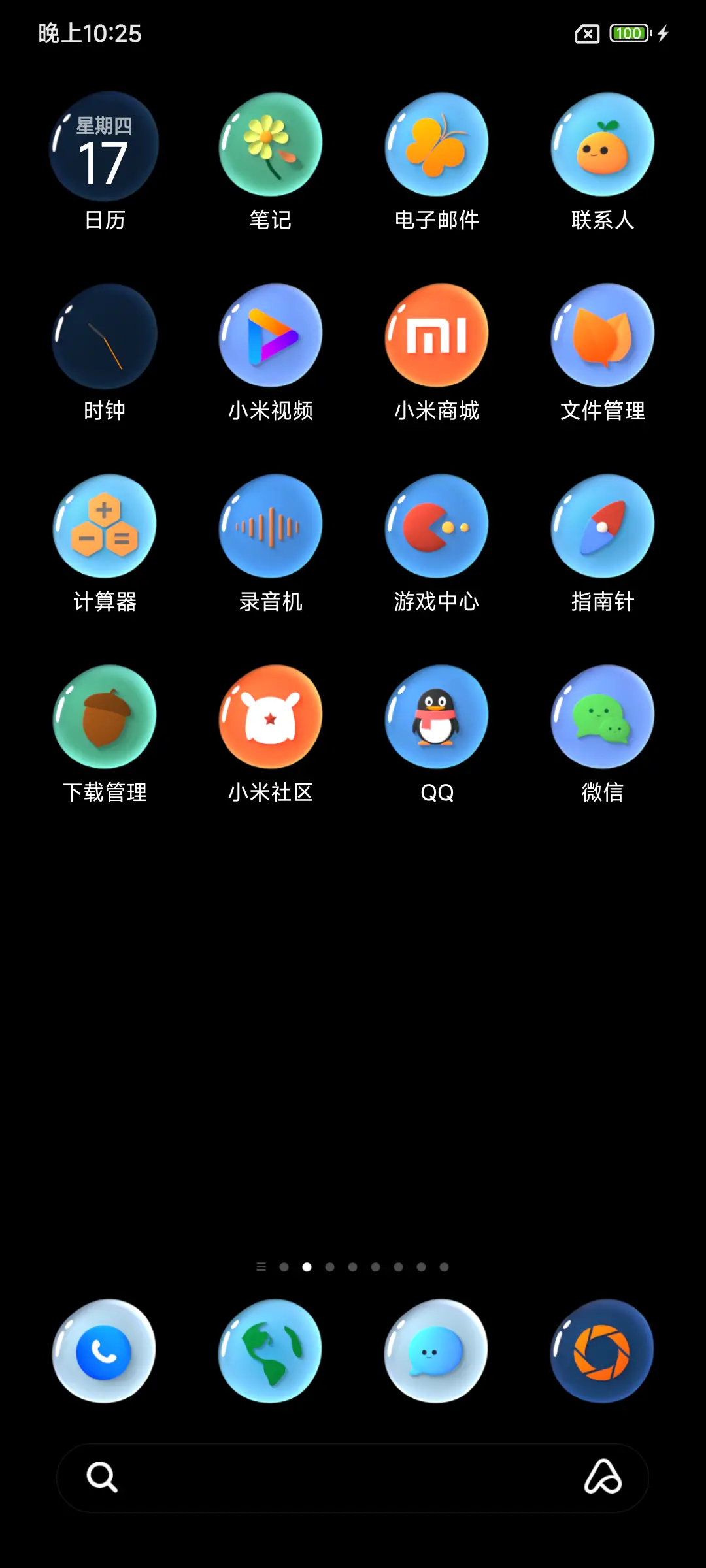Launch the 时钟 clock app
Image resolution: width=706 pixels, height=1568 pixels.
(x=105, y=335)
